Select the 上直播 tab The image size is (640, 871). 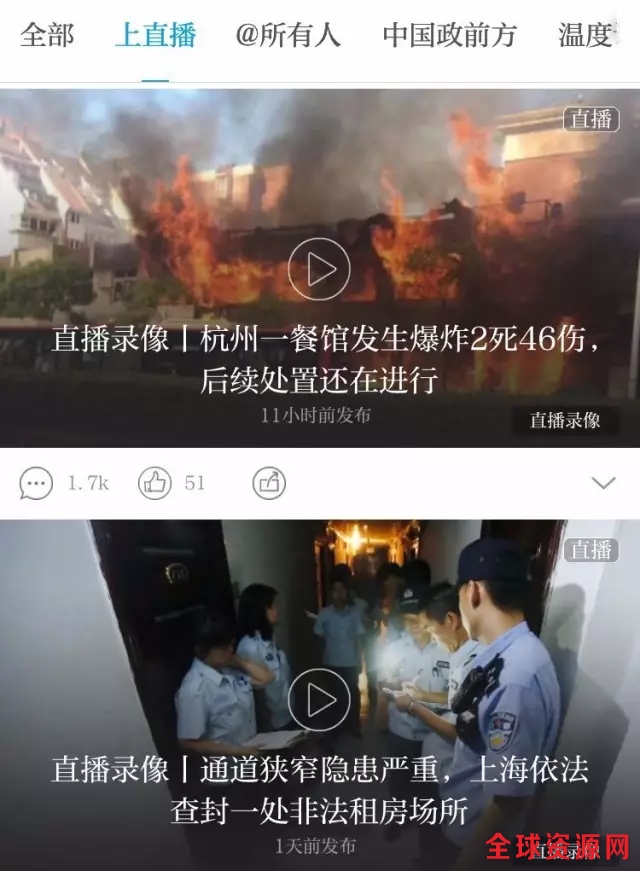coord(155,36)
